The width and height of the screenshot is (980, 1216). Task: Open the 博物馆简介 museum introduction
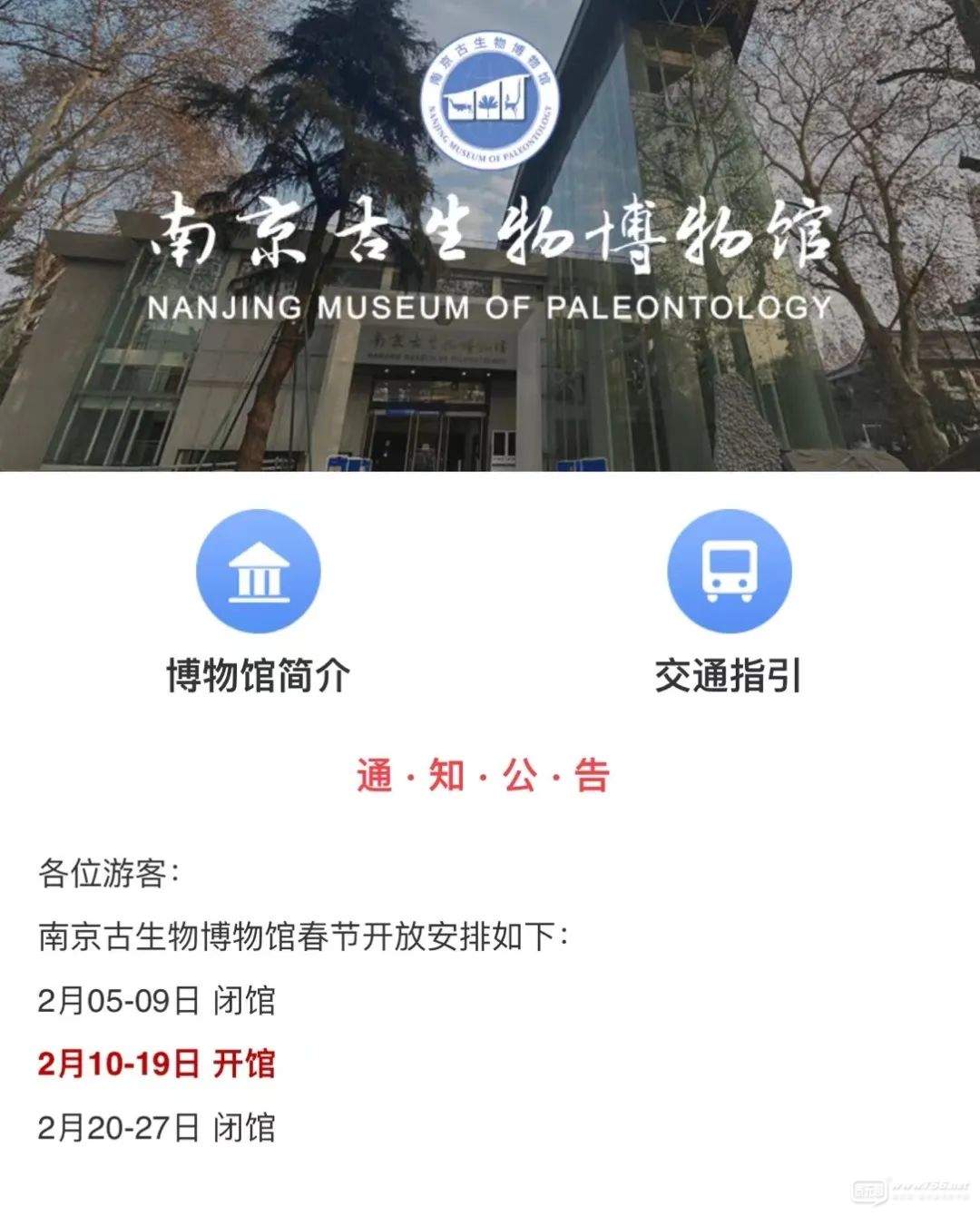click(259, 572)
